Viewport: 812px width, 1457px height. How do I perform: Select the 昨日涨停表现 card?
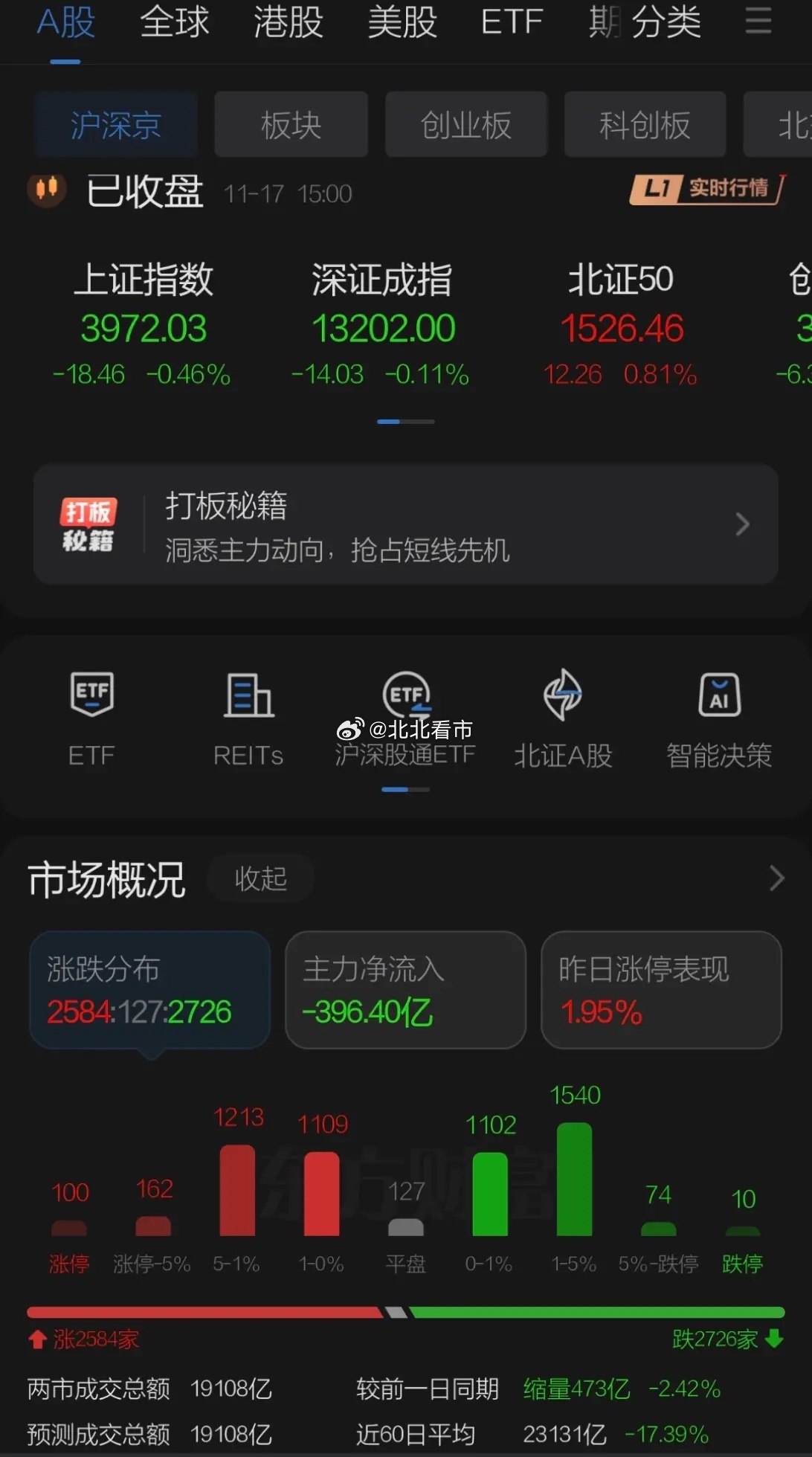pyautogui.click(x=660, y=990)
